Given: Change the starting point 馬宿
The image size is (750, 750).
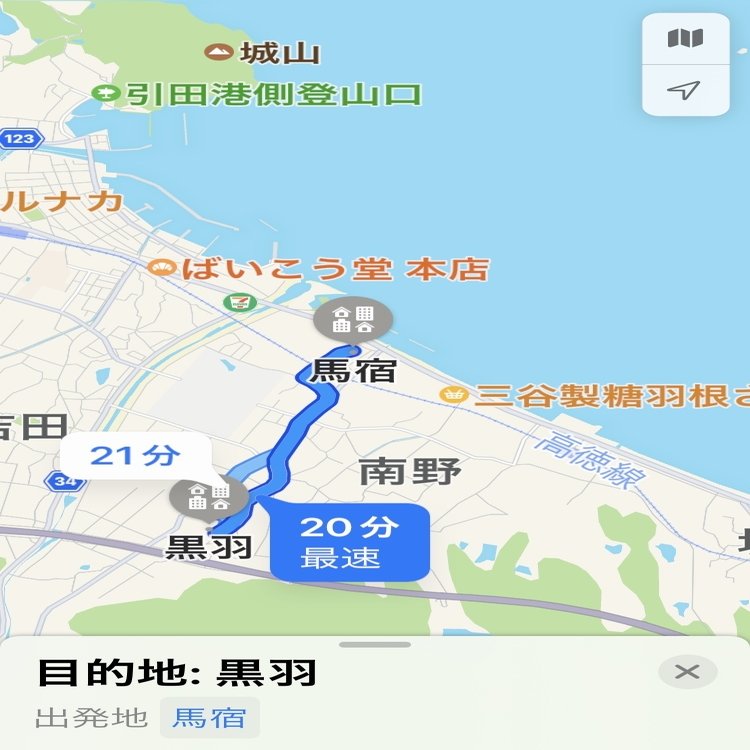Looking at the screenshot, I should click(209, 718).
